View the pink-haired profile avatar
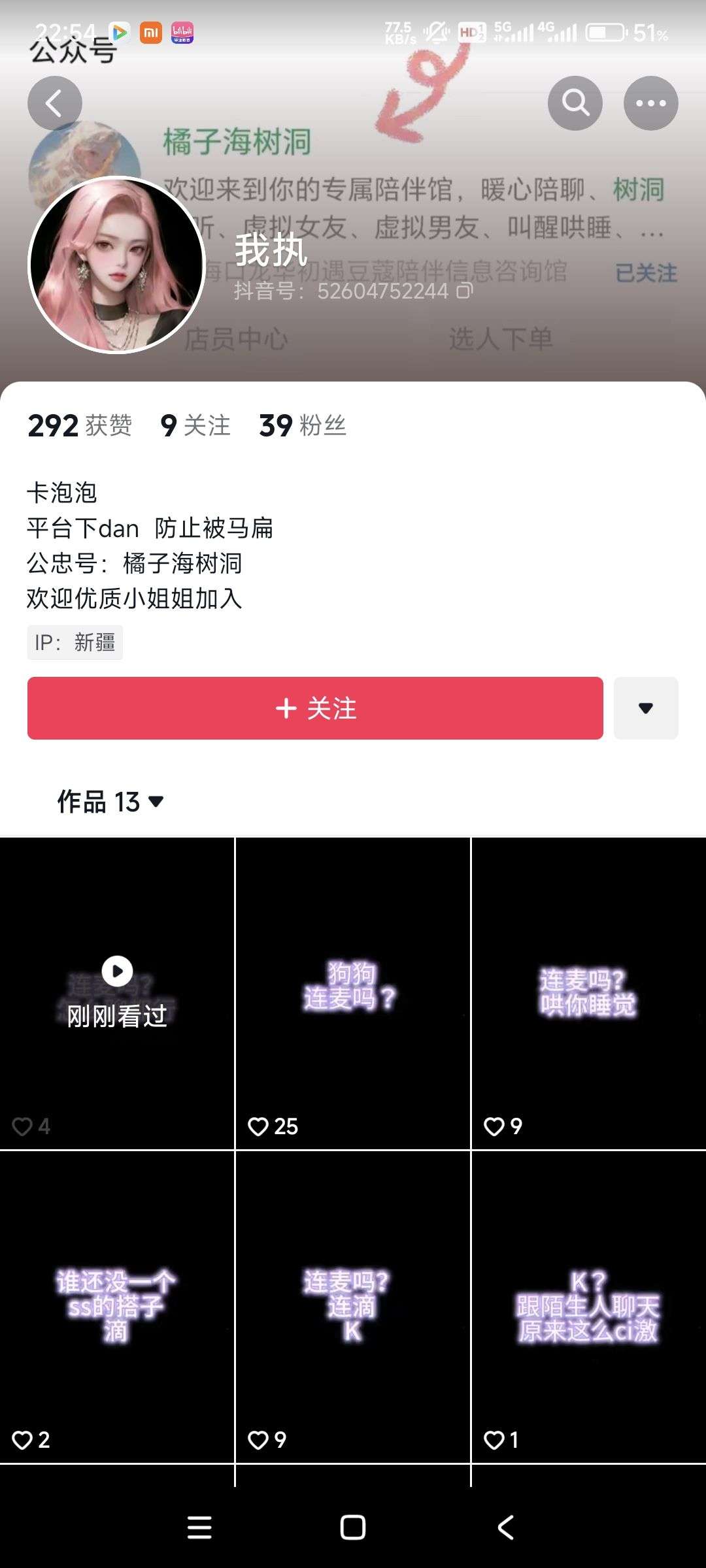Viewport: 706px width, 1568px height. pos(117,265)
